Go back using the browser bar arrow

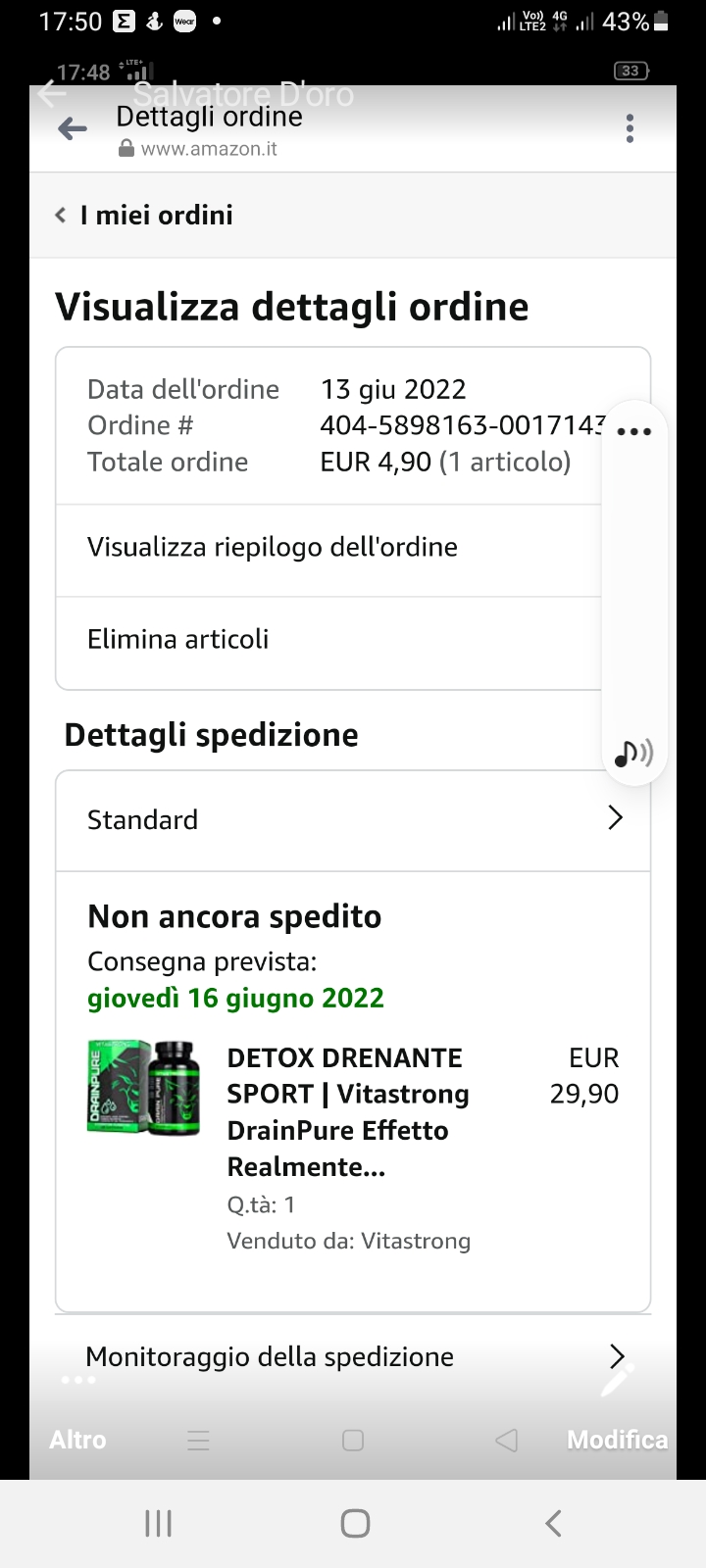tap(73, 128)
